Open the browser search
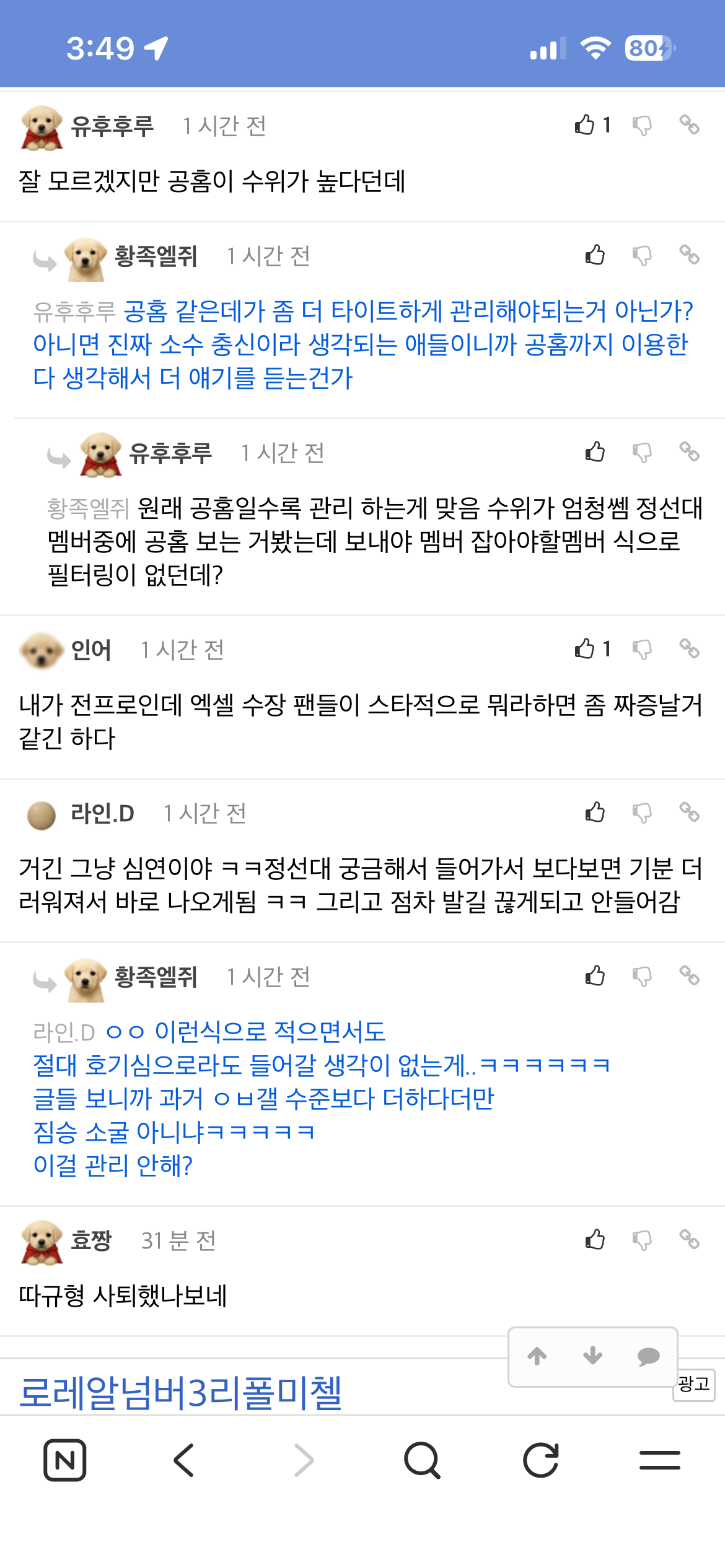Viewport: 725px width, 1568px height. [422, 1460]
